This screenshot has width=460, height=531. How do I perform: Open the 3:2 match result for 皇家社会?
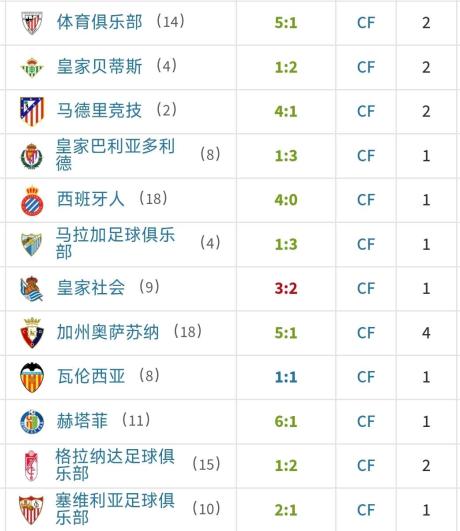[x=286, y=289]
